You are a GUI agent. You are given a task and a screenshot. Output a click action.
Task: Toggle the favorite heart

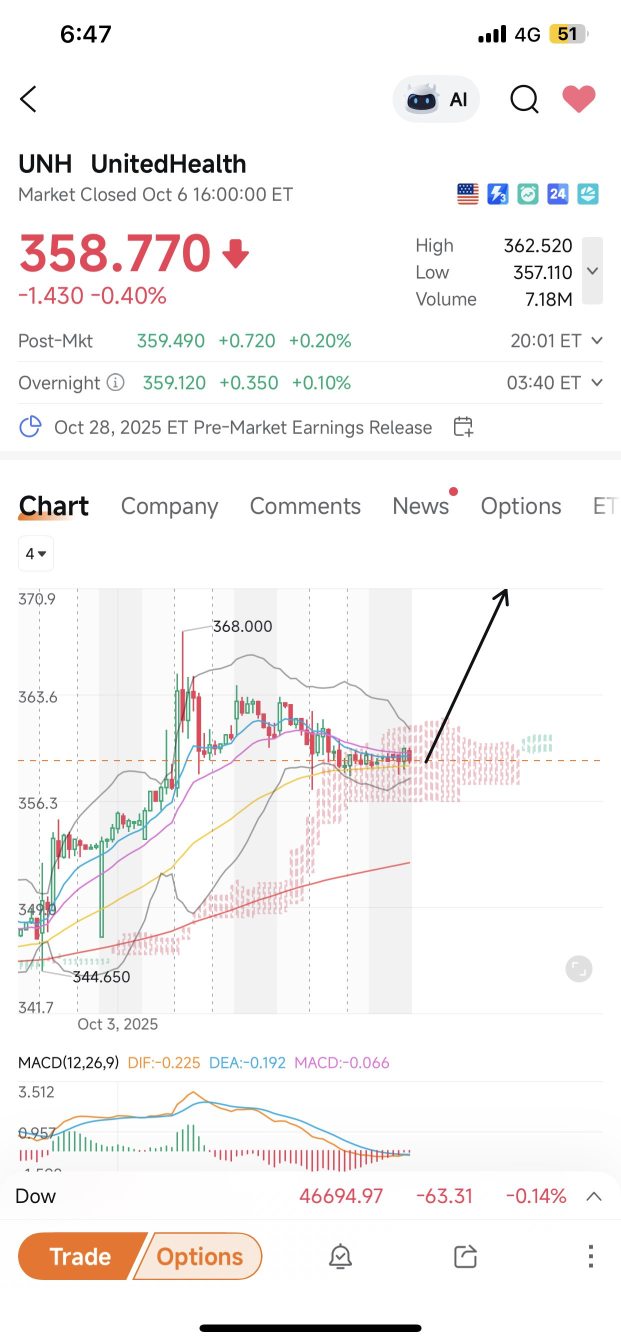[579, 99]
